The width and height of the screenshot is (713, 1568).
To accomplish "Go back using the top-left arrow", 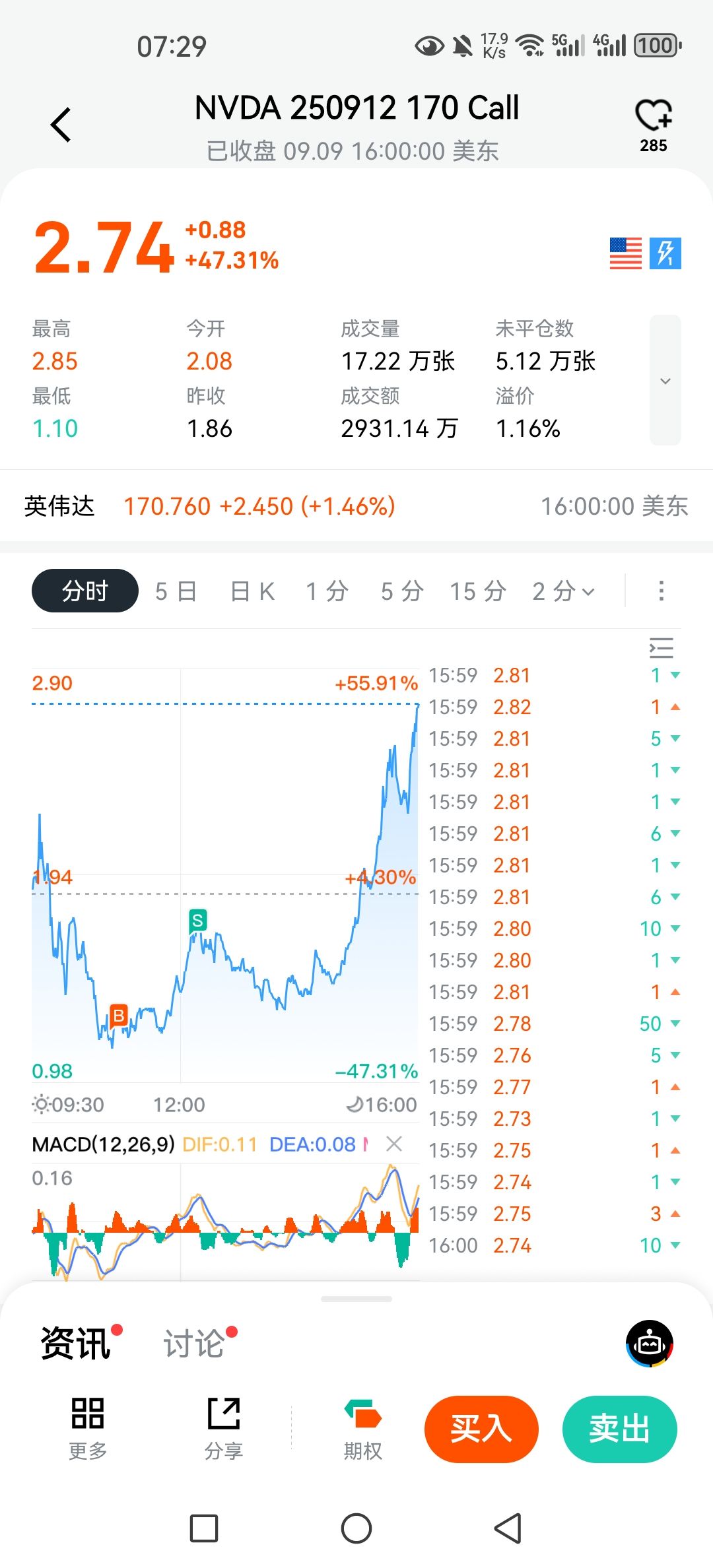I will pos(61,124).
